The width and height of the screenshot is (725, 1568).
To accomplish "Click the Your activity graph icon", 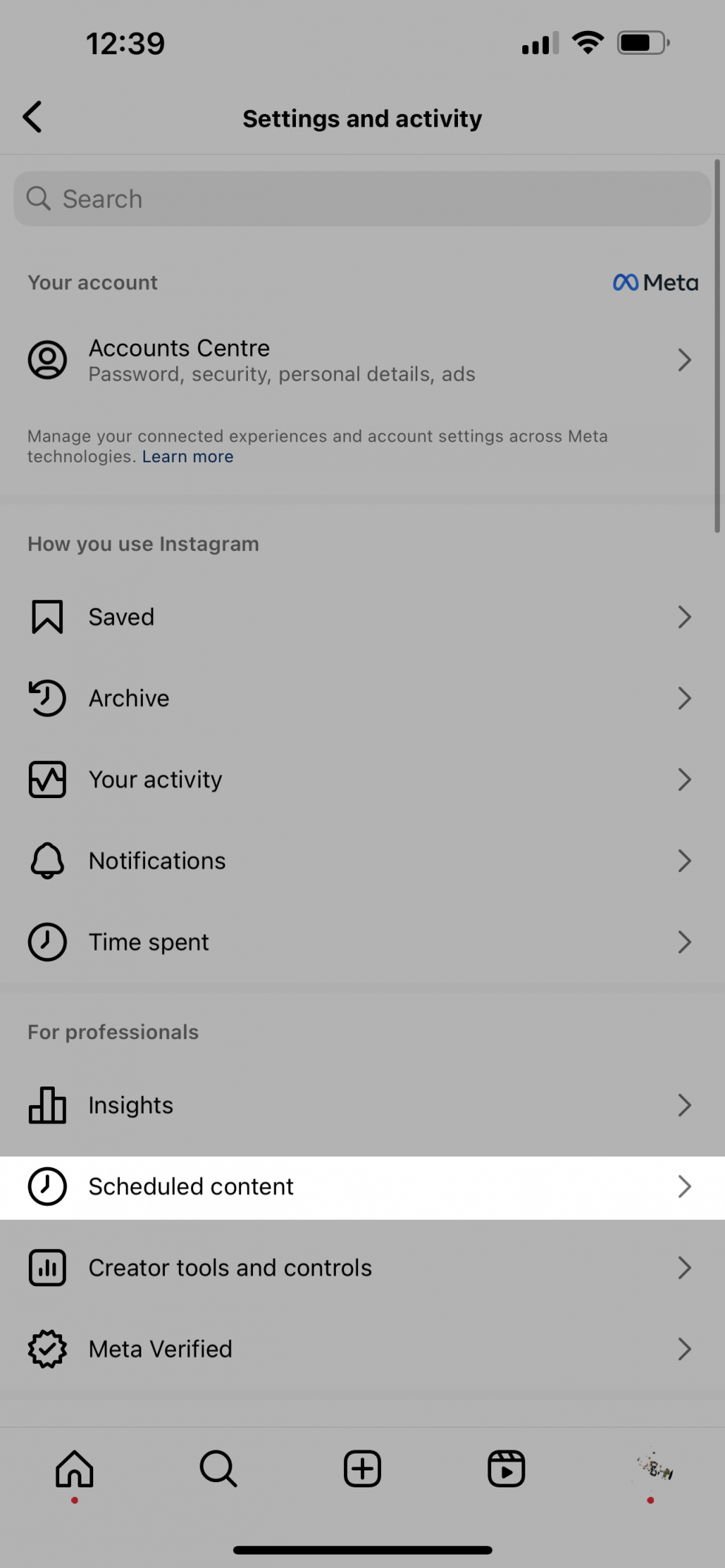I will tap(47, 779).
